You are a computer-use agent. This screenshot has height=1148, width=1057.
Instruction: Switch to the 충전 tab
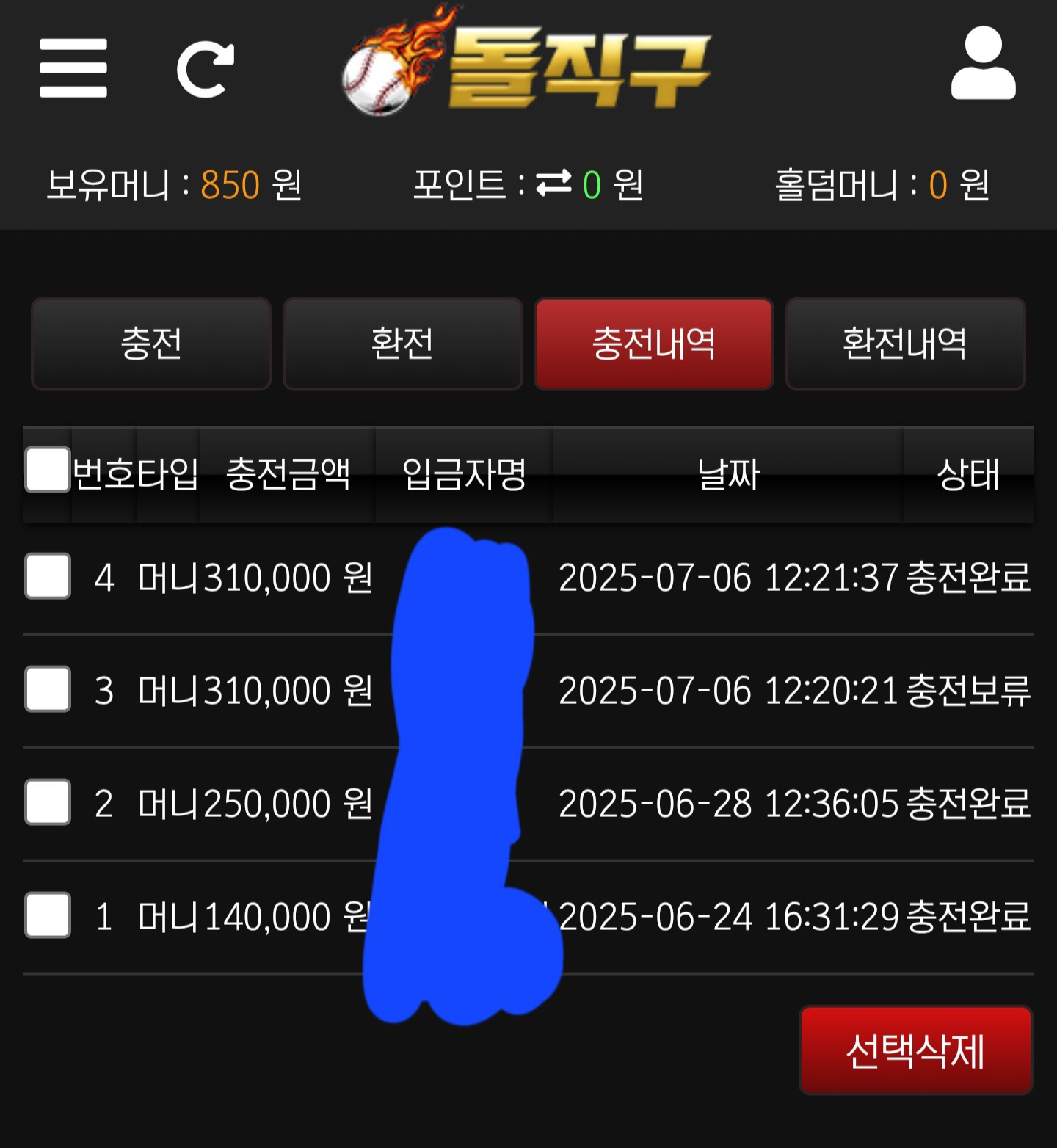[151, 344]
